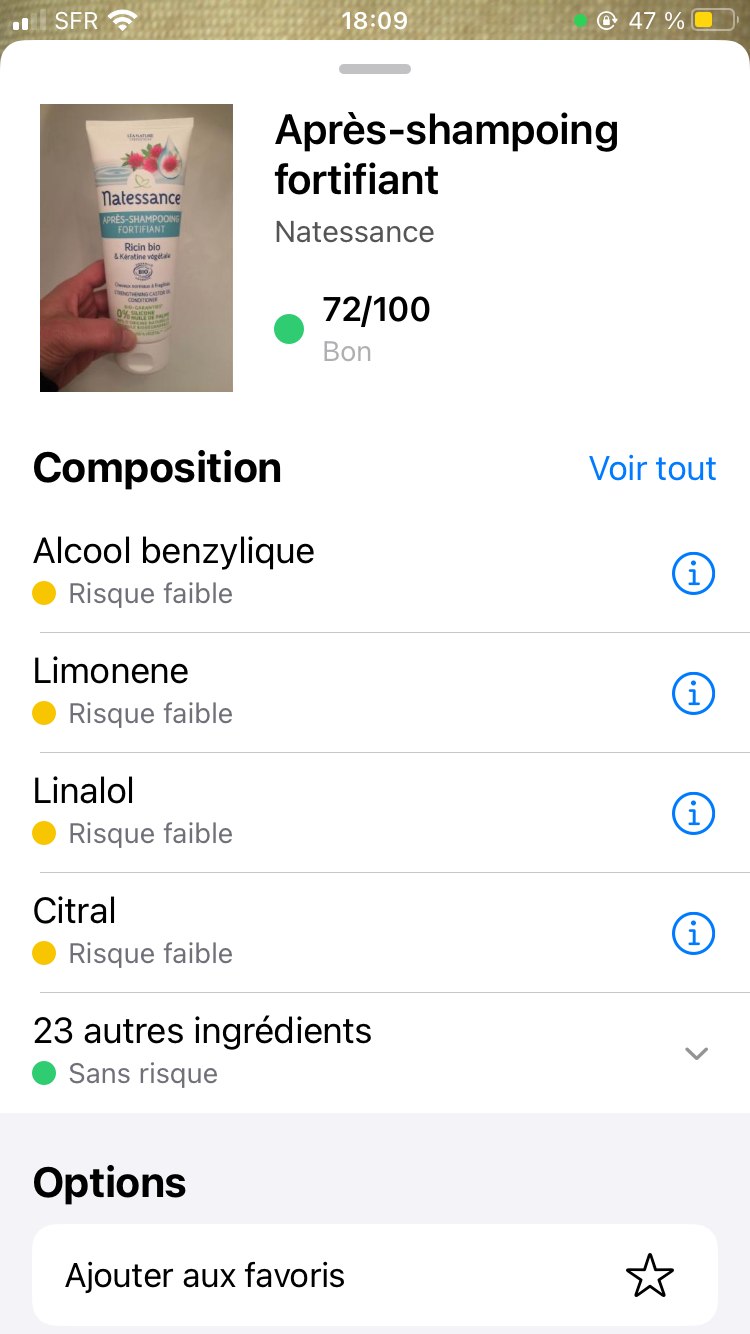The image size is (750, 1334).
Task: View info icon for Linalol
Action: 693,813
